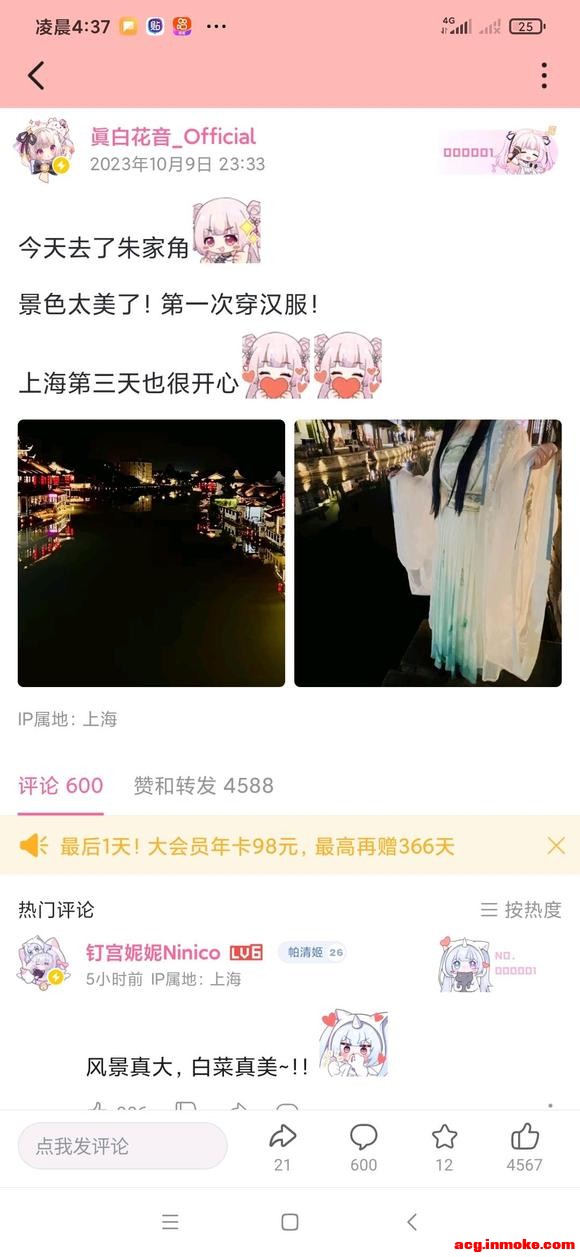
Task: View the hanfu dress photo
Action: (x=428, y=553)
